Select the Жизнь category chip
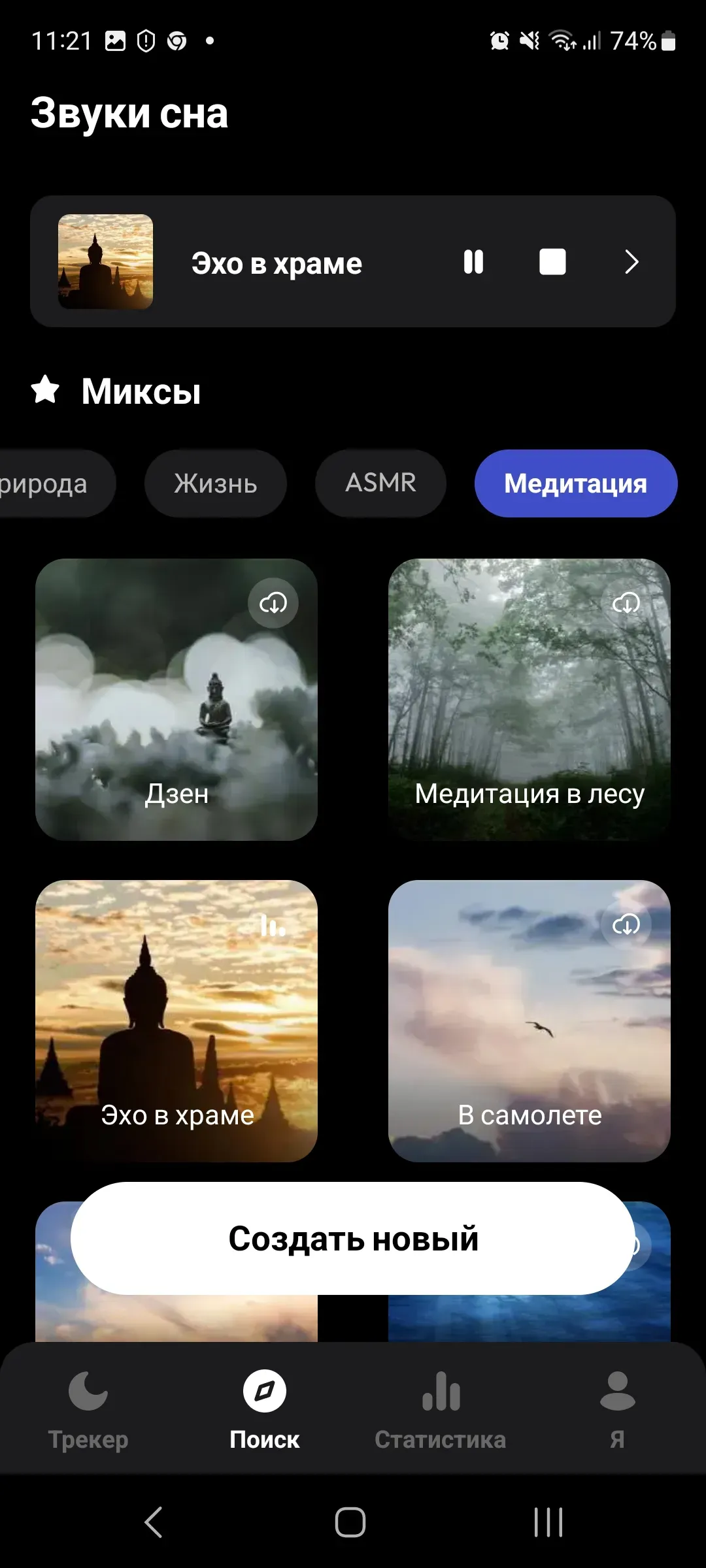This screenshot has height=1568, width=706. coord(216,483)
